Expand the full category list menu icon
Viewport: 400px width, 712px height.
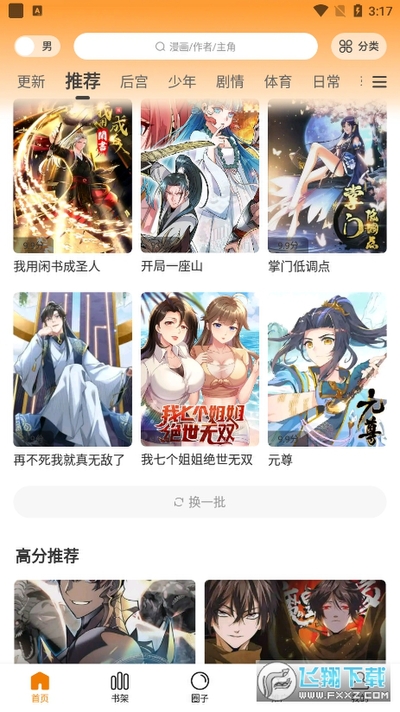point(380,82)
